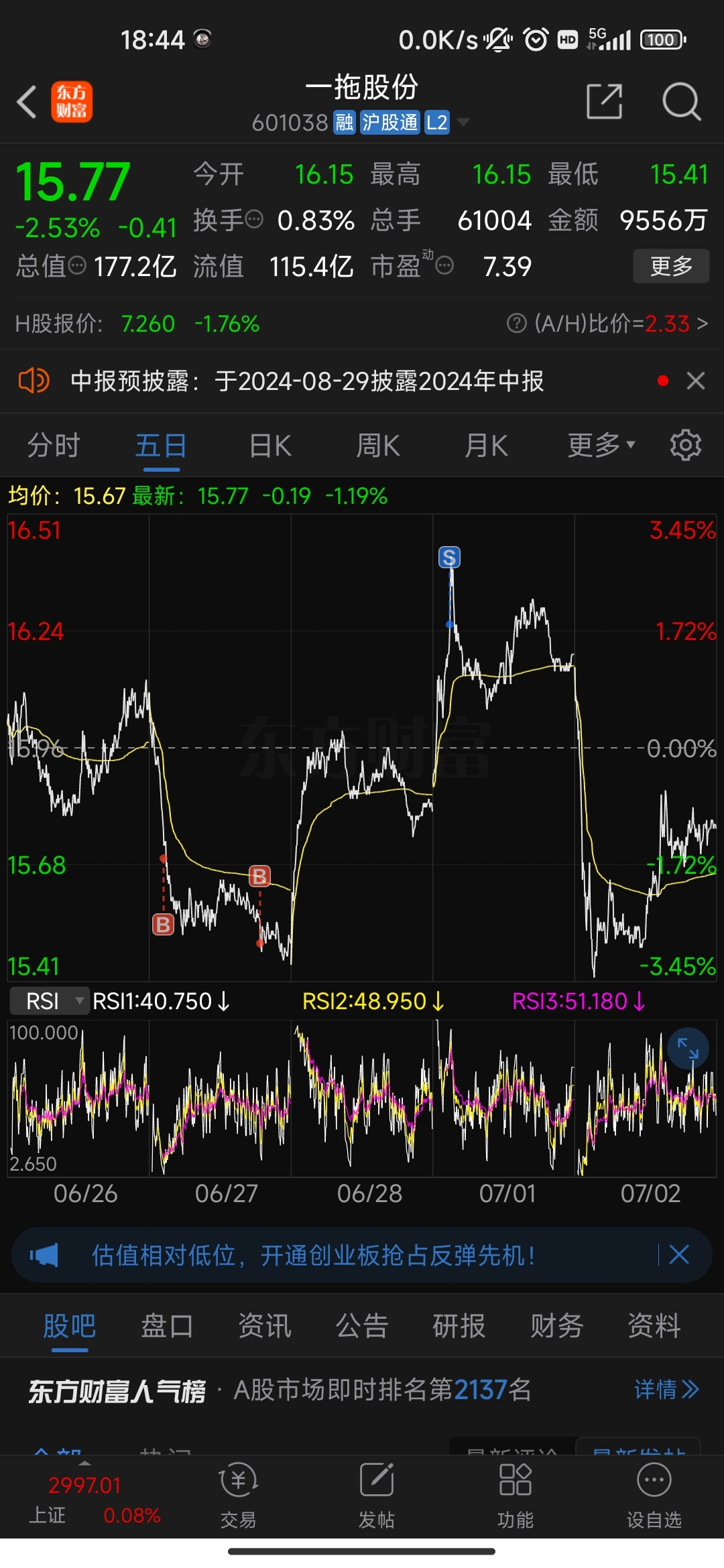This screenshot has height=1568, width=724.
Task: Open the A/H price ratio details
Action: tap(607, 324)
